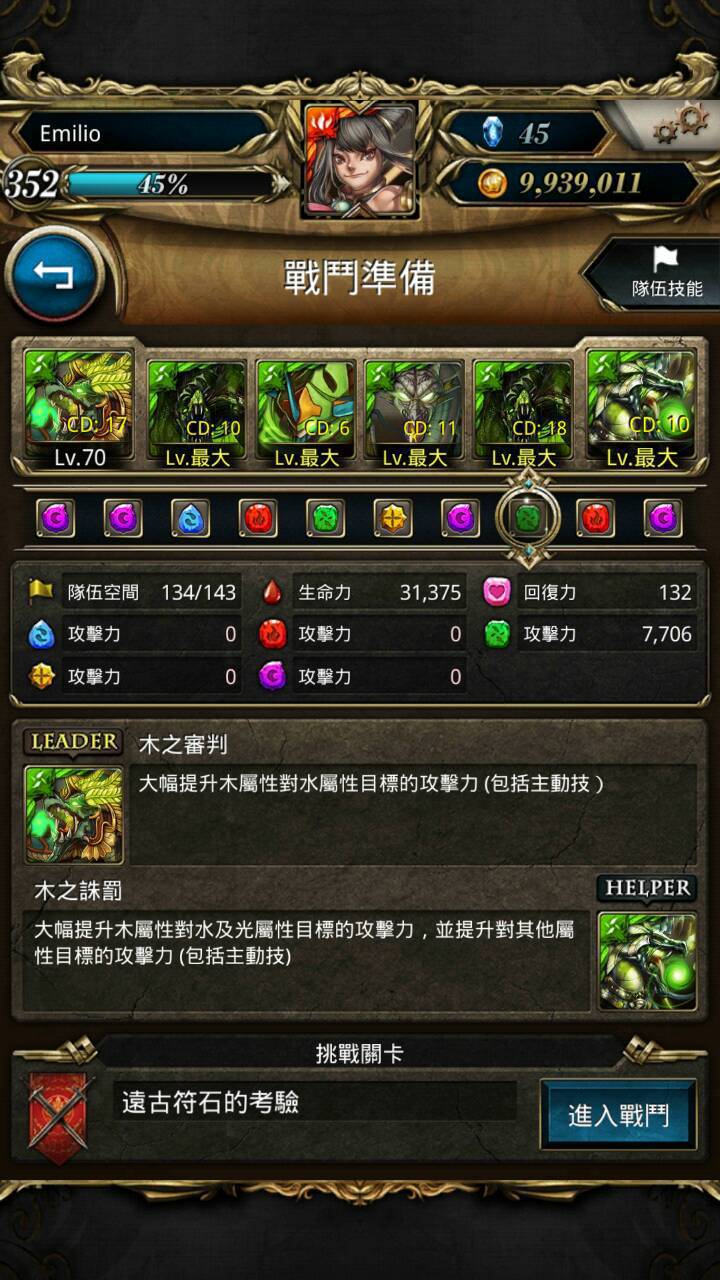Go back with the blue arrow button
Screen dimensions: 720x1280
pos(55,274)
